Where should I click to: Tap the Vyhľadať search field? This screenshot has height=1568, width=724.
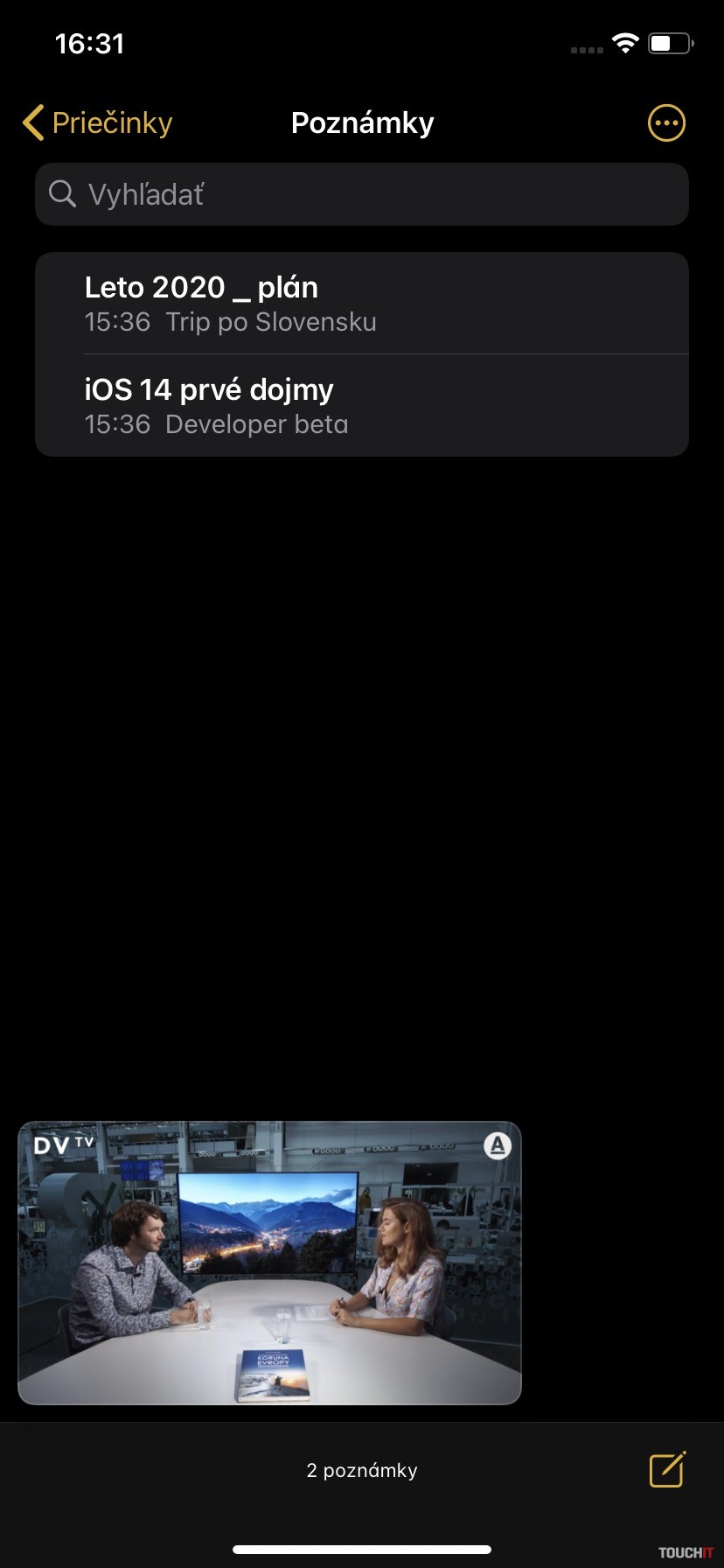pos(362,194)
